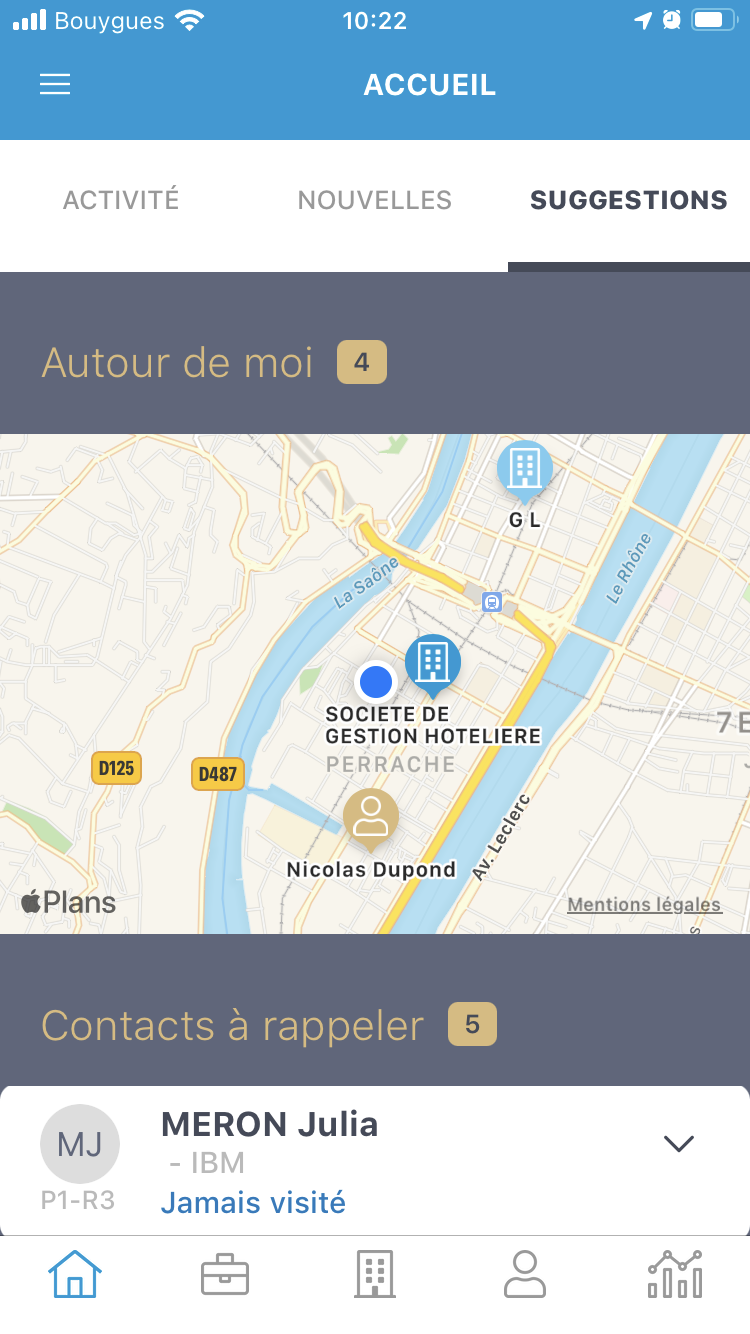Screen dimensions: 750x1334
Task: Select the Suggestions tab
Action: click(x=628, y=200)
